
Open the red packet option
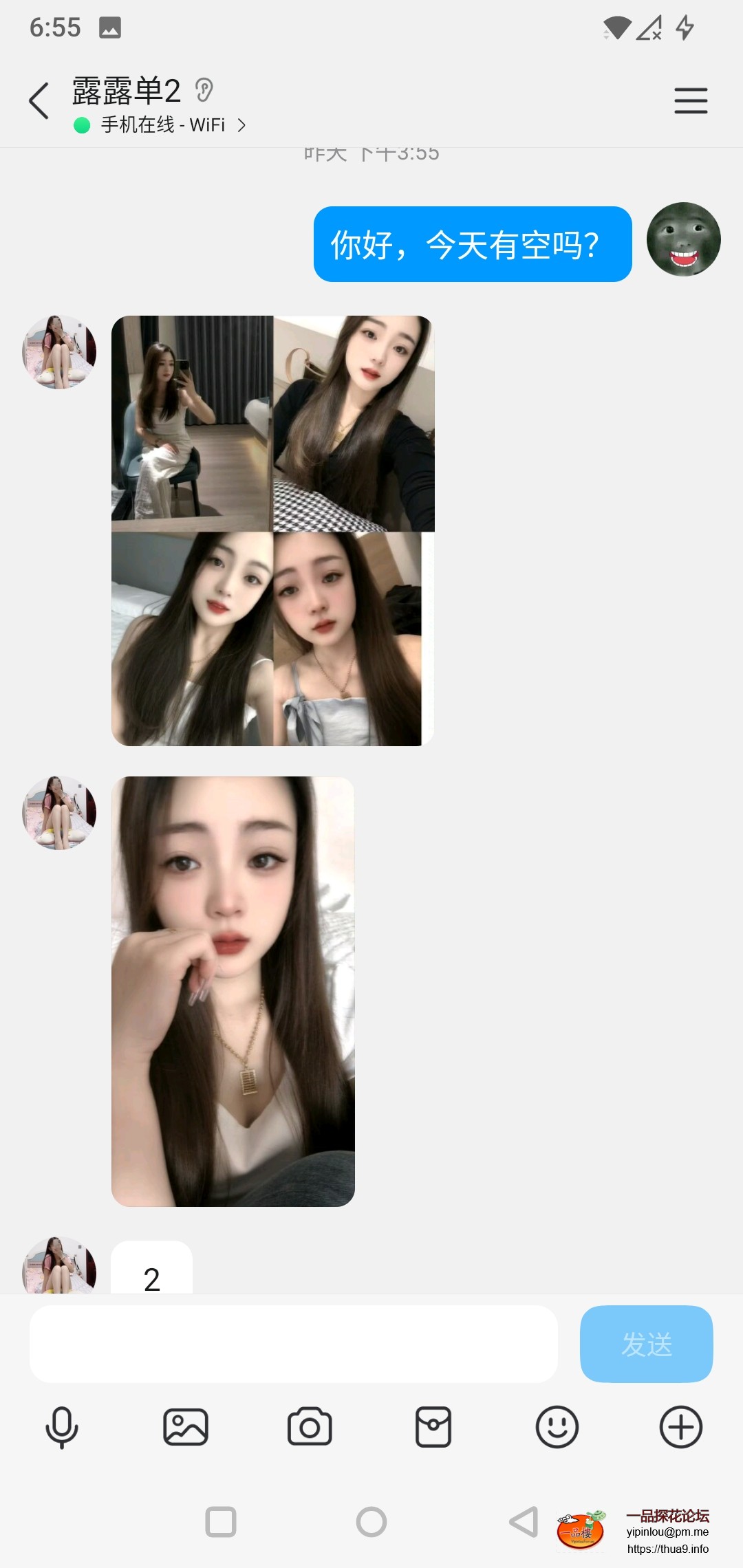(x=433, y=1427)
